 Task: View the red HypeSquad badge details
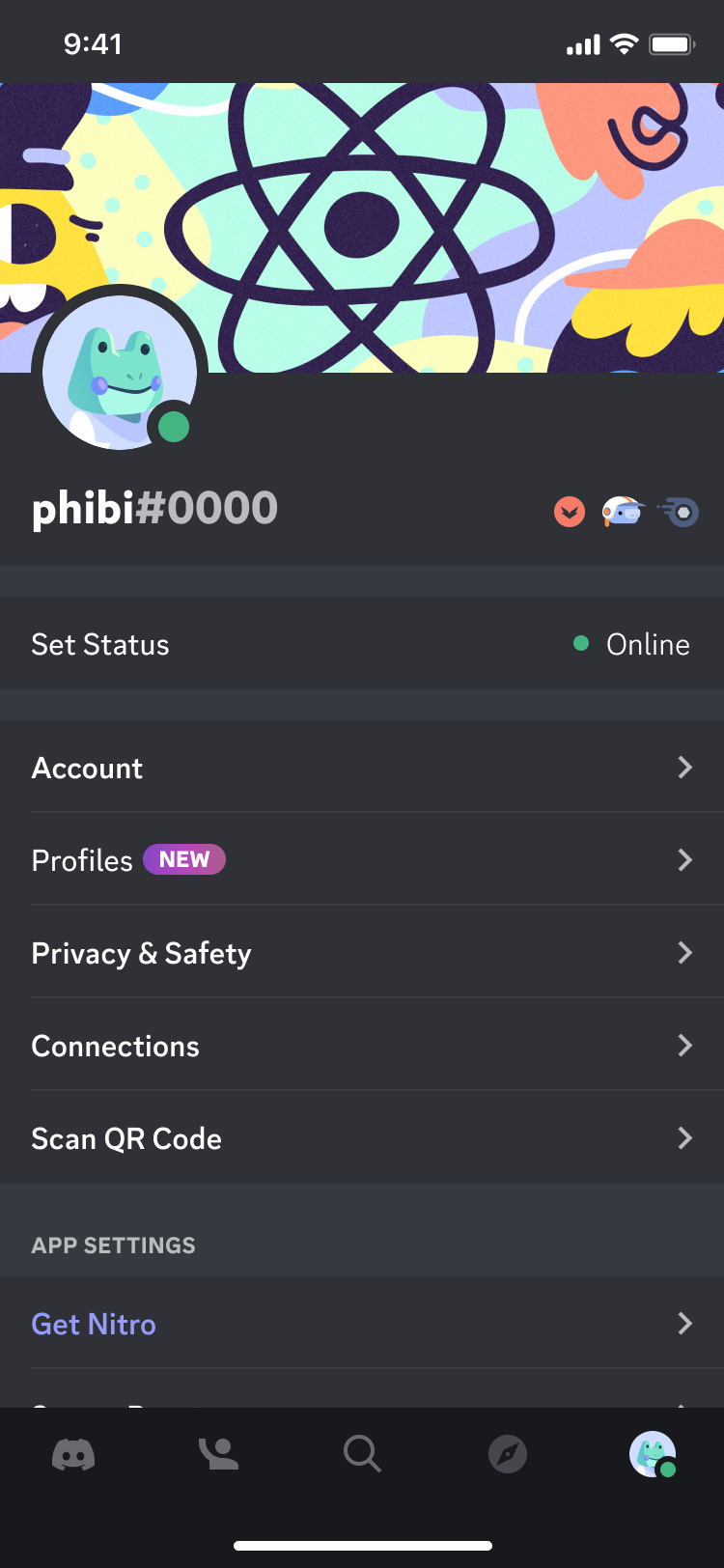pos(570,512)
